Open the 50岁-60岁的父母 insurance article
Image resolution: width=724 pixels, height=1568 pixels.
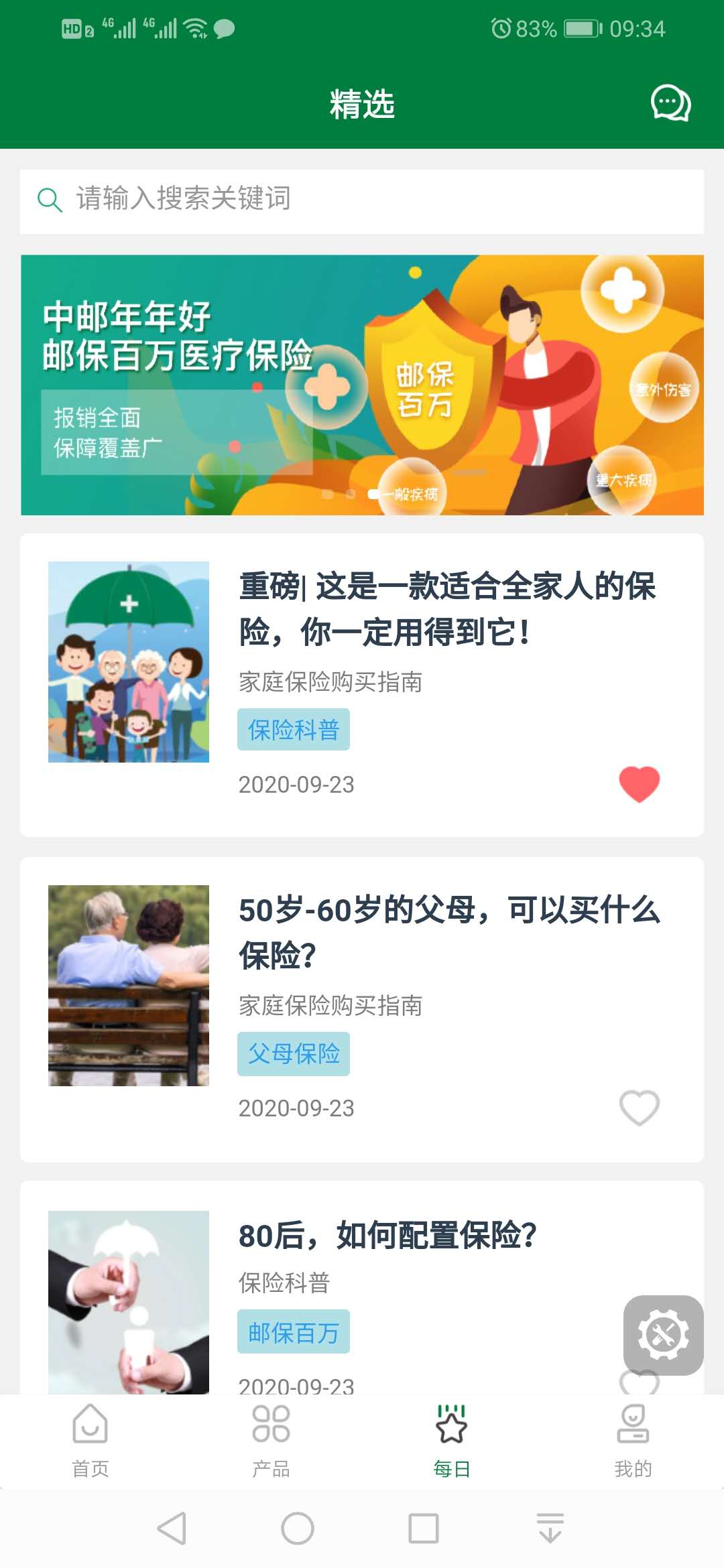(449, 932)
